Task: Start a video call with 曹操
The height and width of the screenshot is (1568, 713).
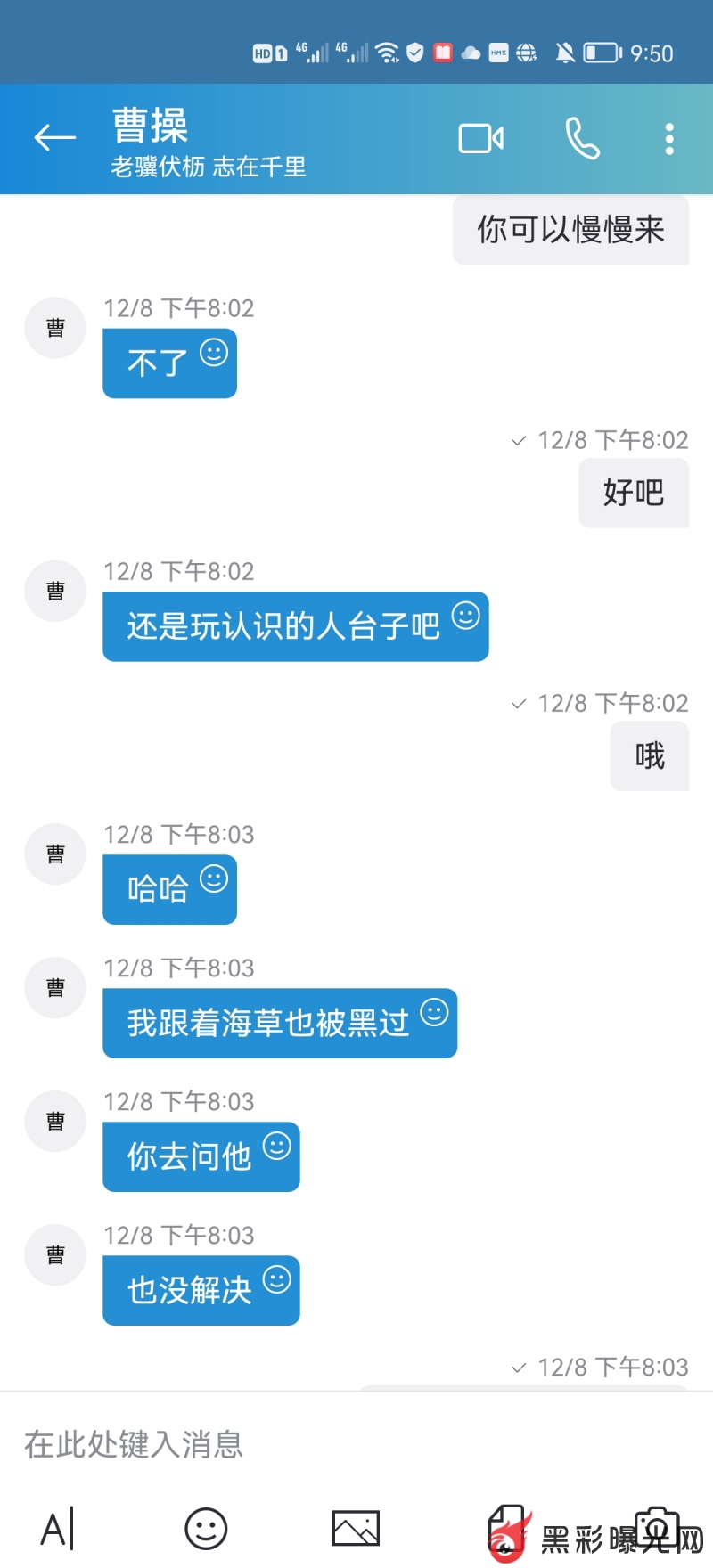Action: click(x=481, y=139)
